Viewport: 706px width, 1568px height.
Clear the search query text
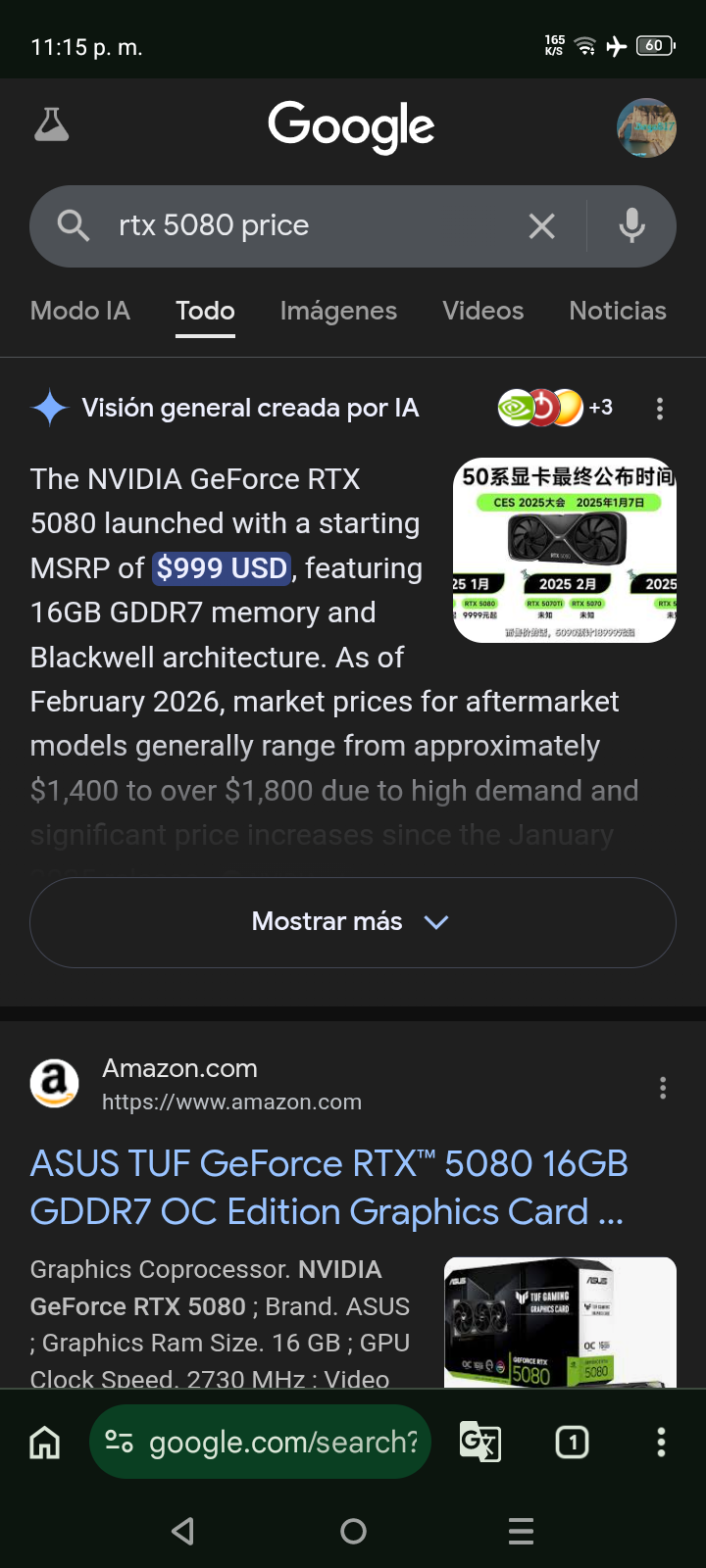coord(541,226)
